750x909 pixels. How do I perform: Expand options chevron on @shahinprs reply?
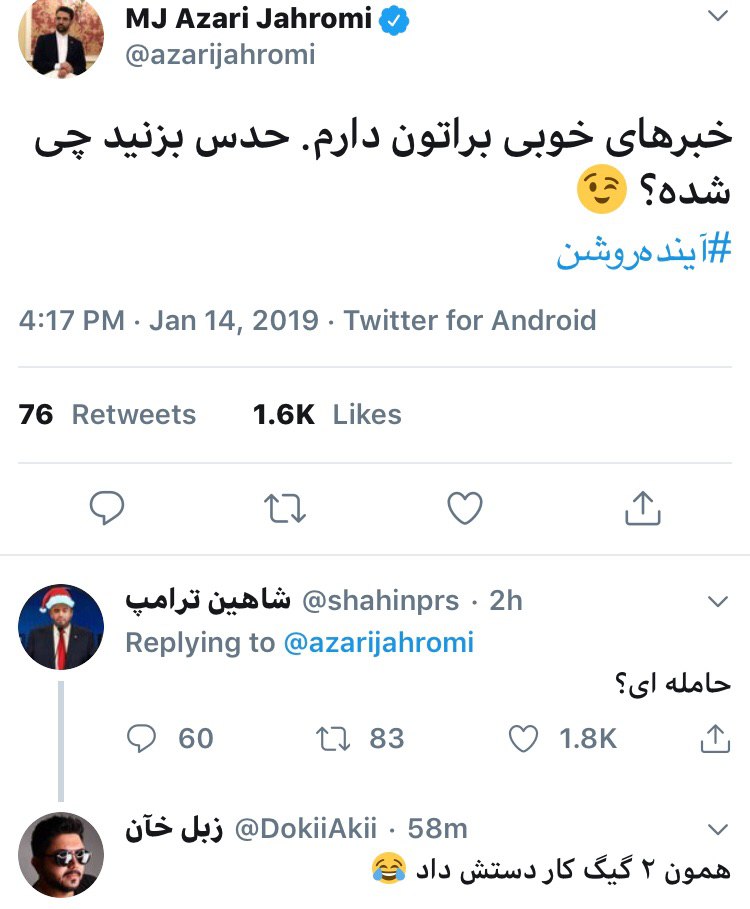pyautogui.click(x=717, y=601)
